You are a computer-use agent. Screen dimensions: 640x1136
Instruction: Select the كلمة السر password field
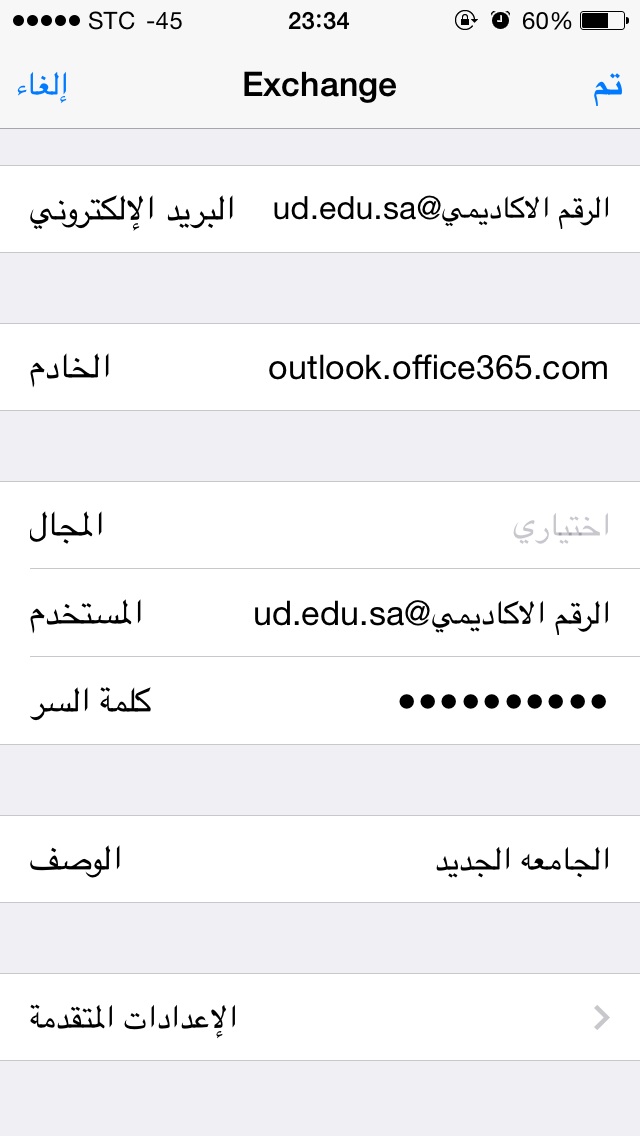coord(320,701)
